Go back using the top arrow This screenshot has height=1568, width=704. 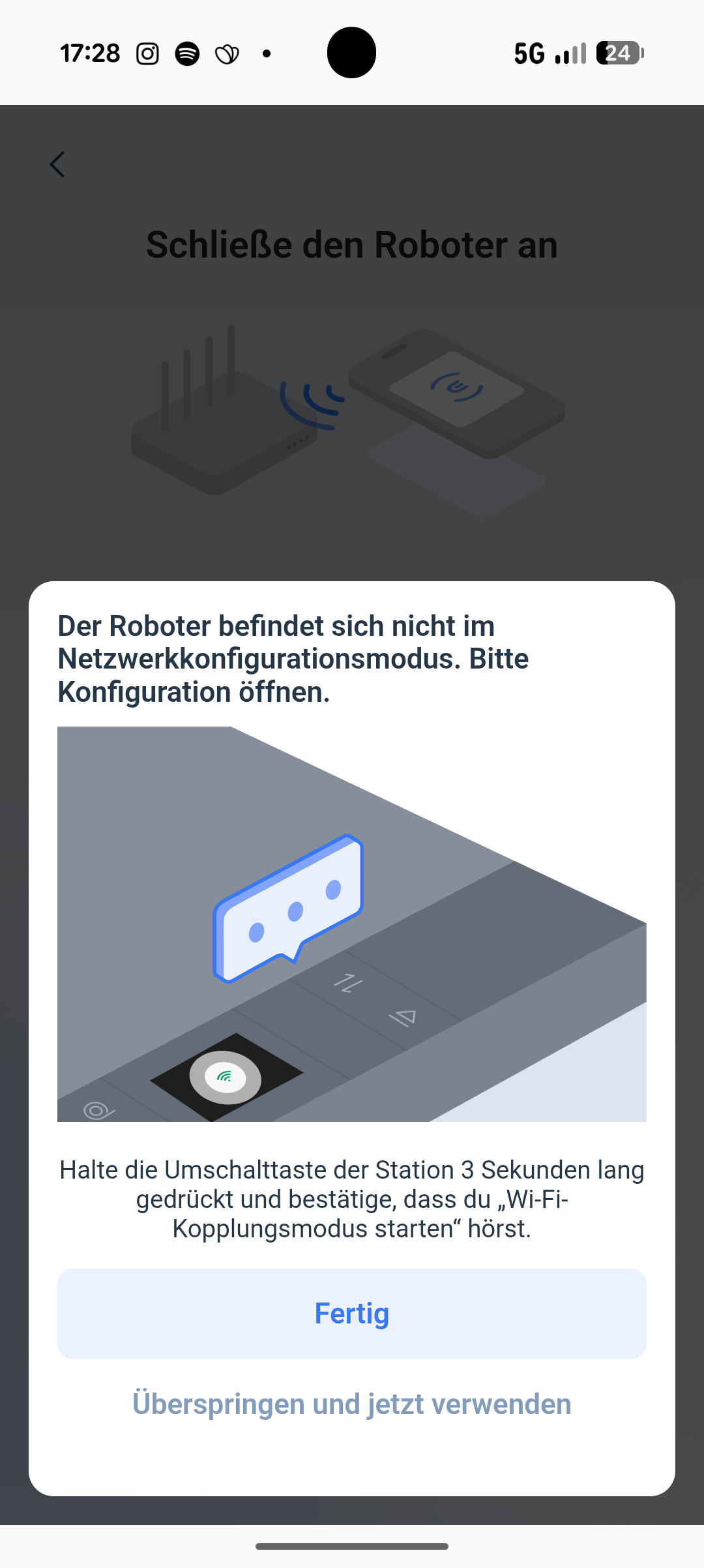tap(57, 164)
